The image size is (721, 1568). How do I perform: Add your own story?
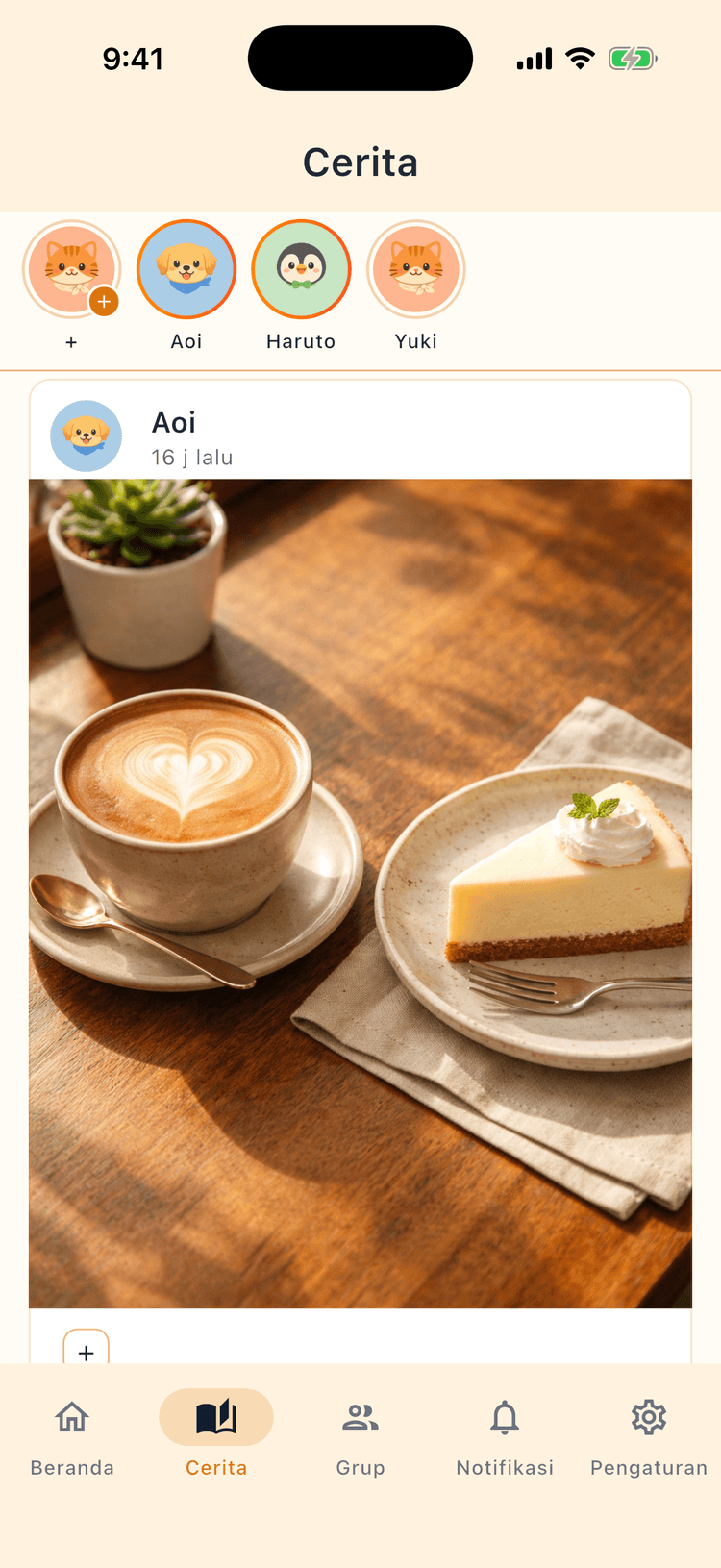click(x=72, y=270)
